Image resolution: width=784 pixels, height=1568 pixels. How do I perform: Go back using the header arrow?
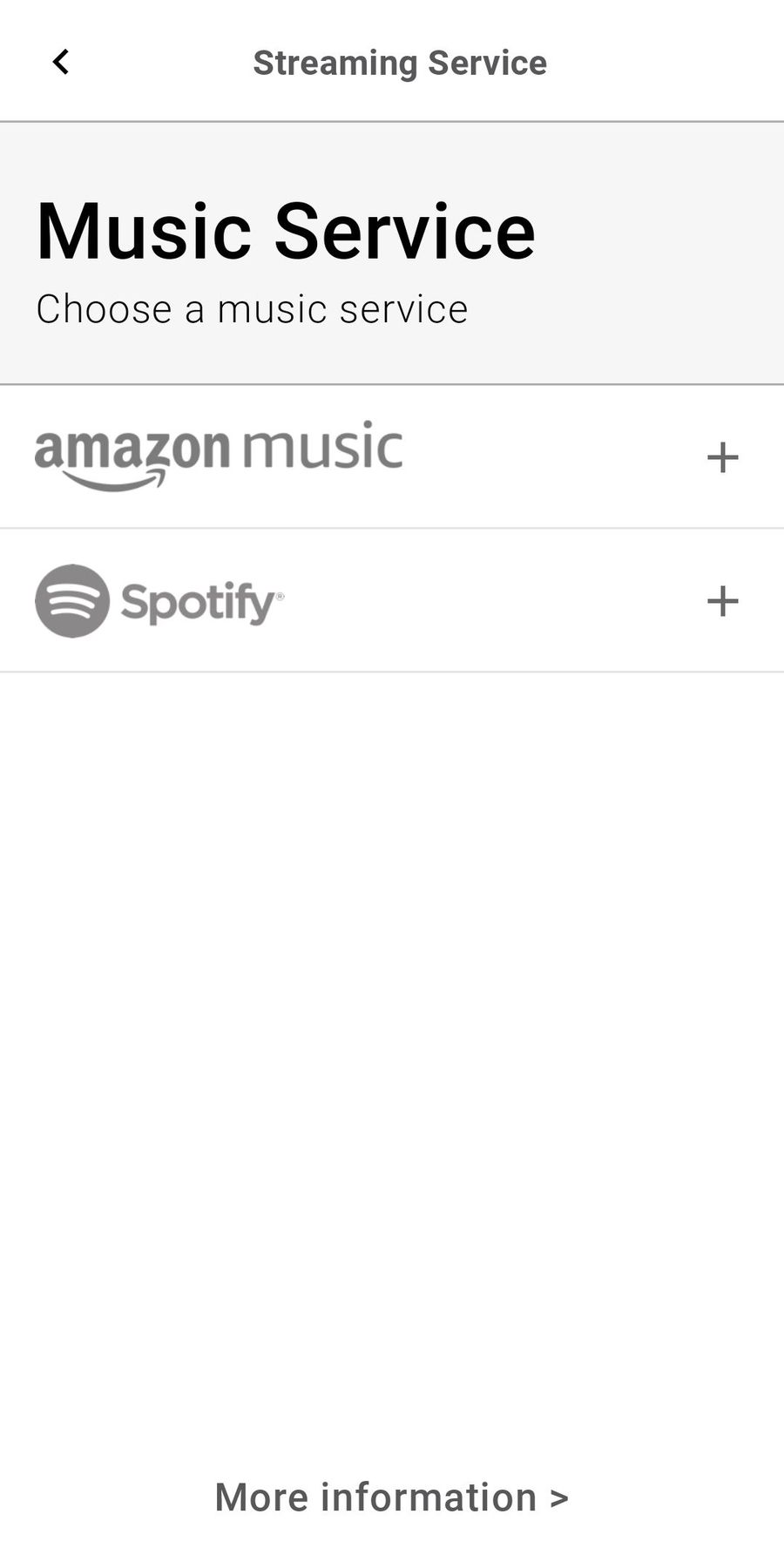[60, 62]
